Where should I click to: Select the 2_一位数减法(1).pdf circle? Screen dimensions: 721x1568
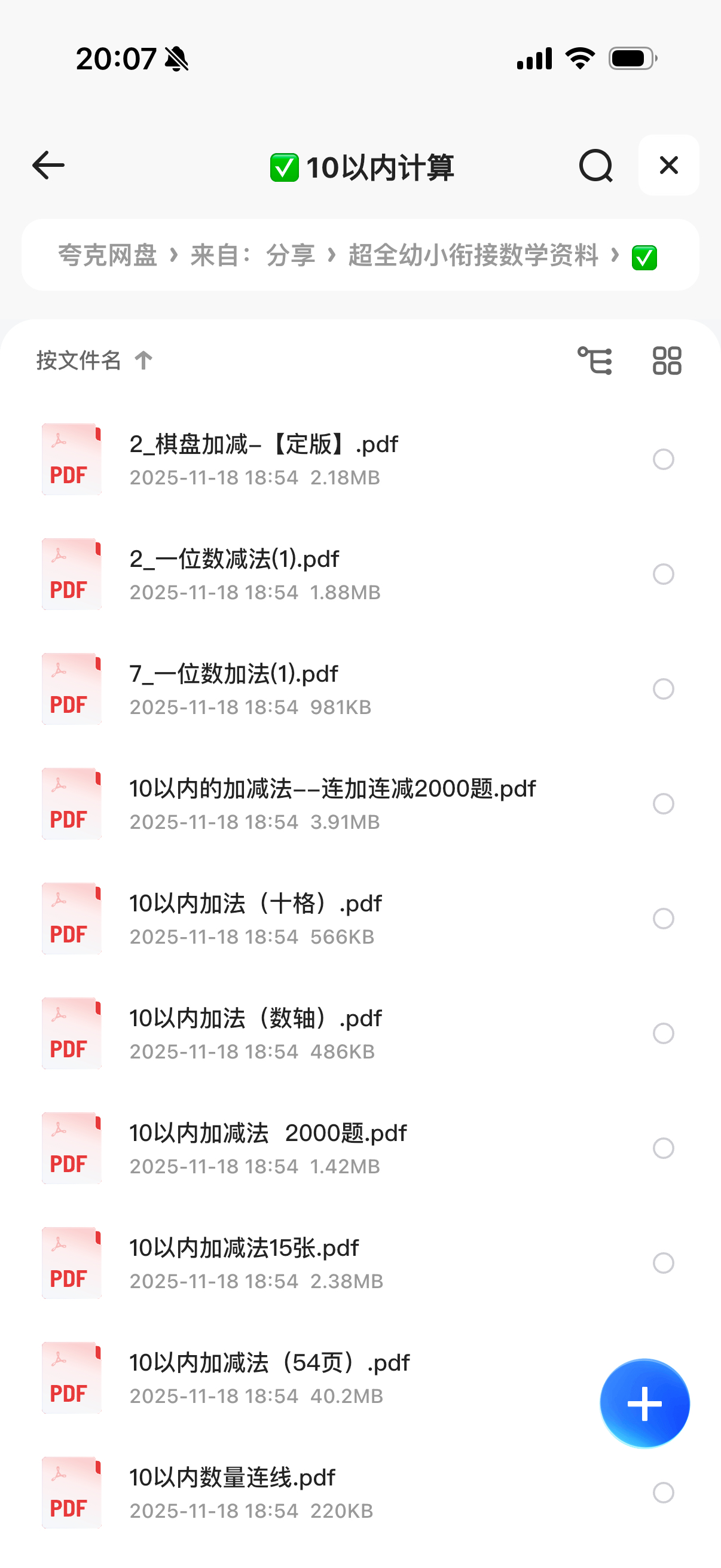[663, 574]
